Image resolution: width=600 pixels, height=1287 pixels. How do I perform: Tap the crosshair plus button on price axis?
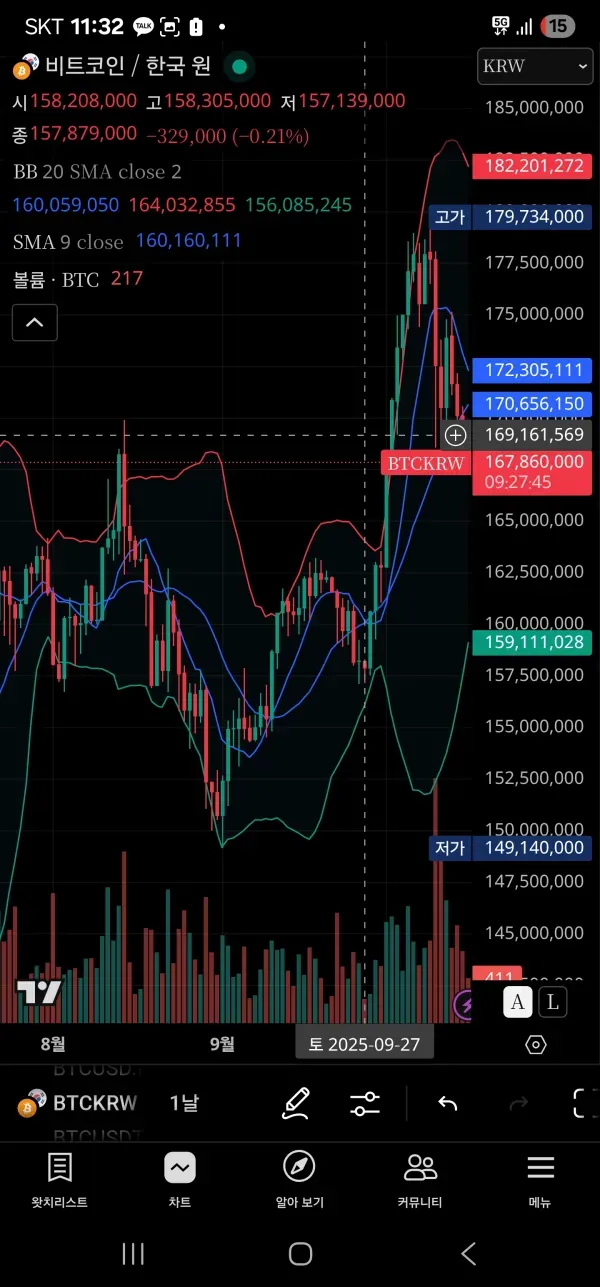pyautogui.click(x=455, y=435)
